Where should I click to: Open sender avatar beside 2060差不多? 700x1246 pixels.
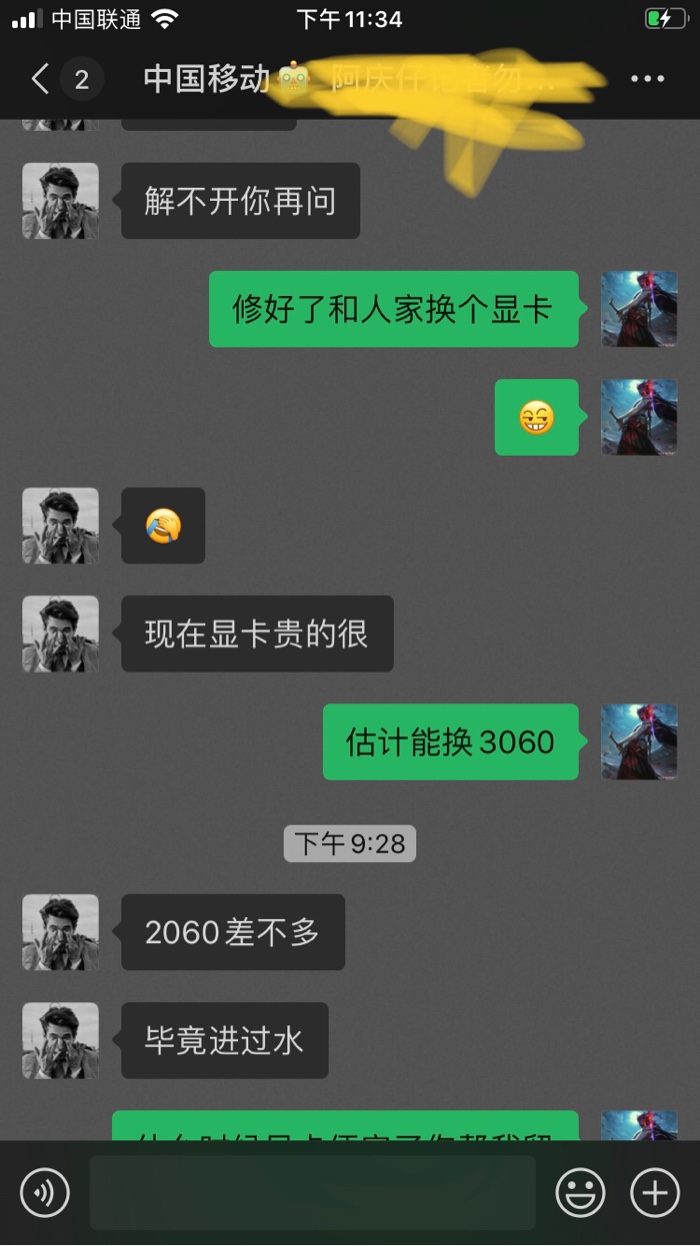60,932
